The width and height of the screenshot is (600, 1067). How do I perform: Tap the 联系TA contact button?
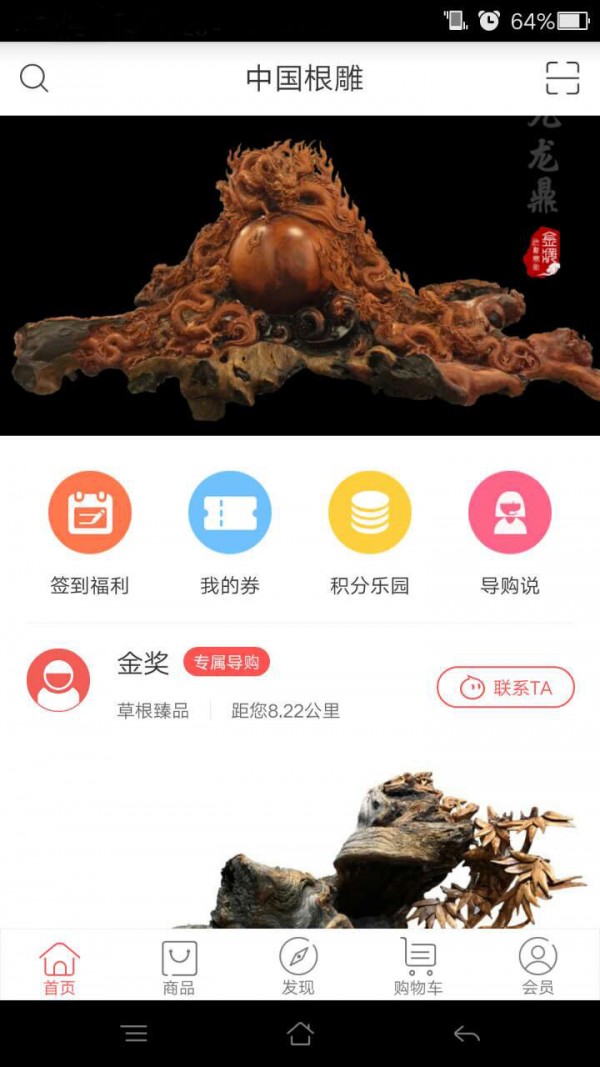pos(505,688)
